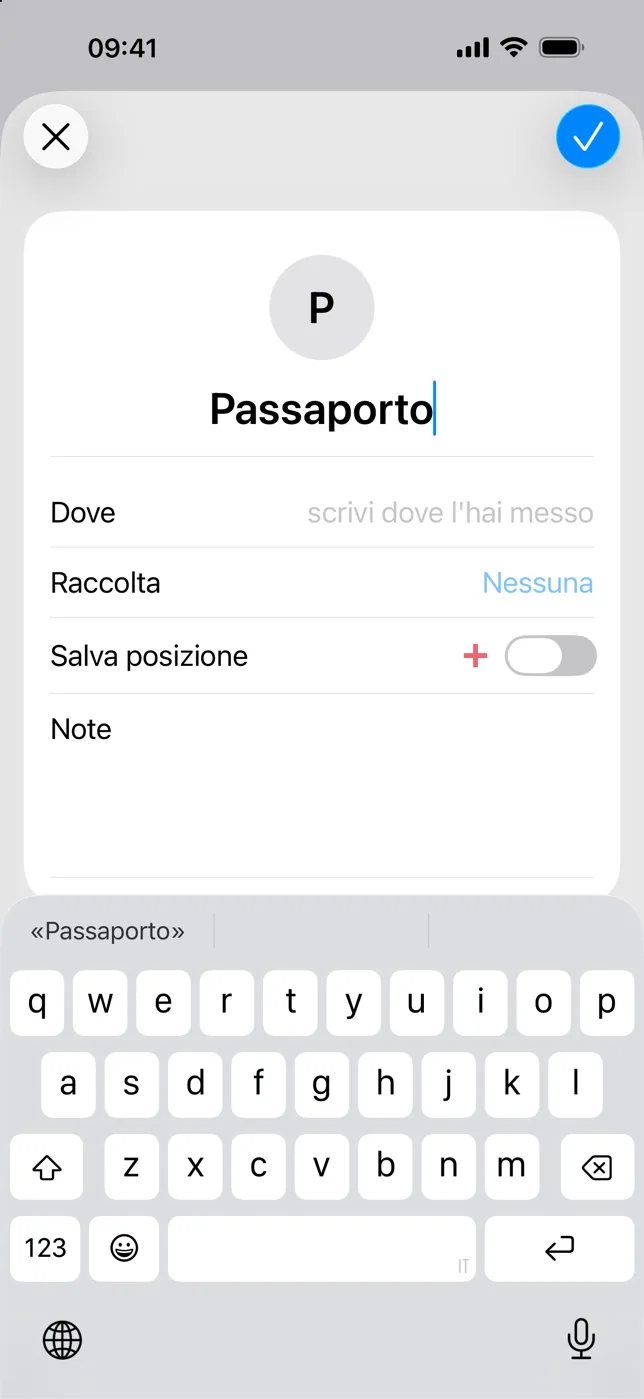644x1399 pixels.
Task: Tap the P avatar circle
Action: click(x=322, y=307)
